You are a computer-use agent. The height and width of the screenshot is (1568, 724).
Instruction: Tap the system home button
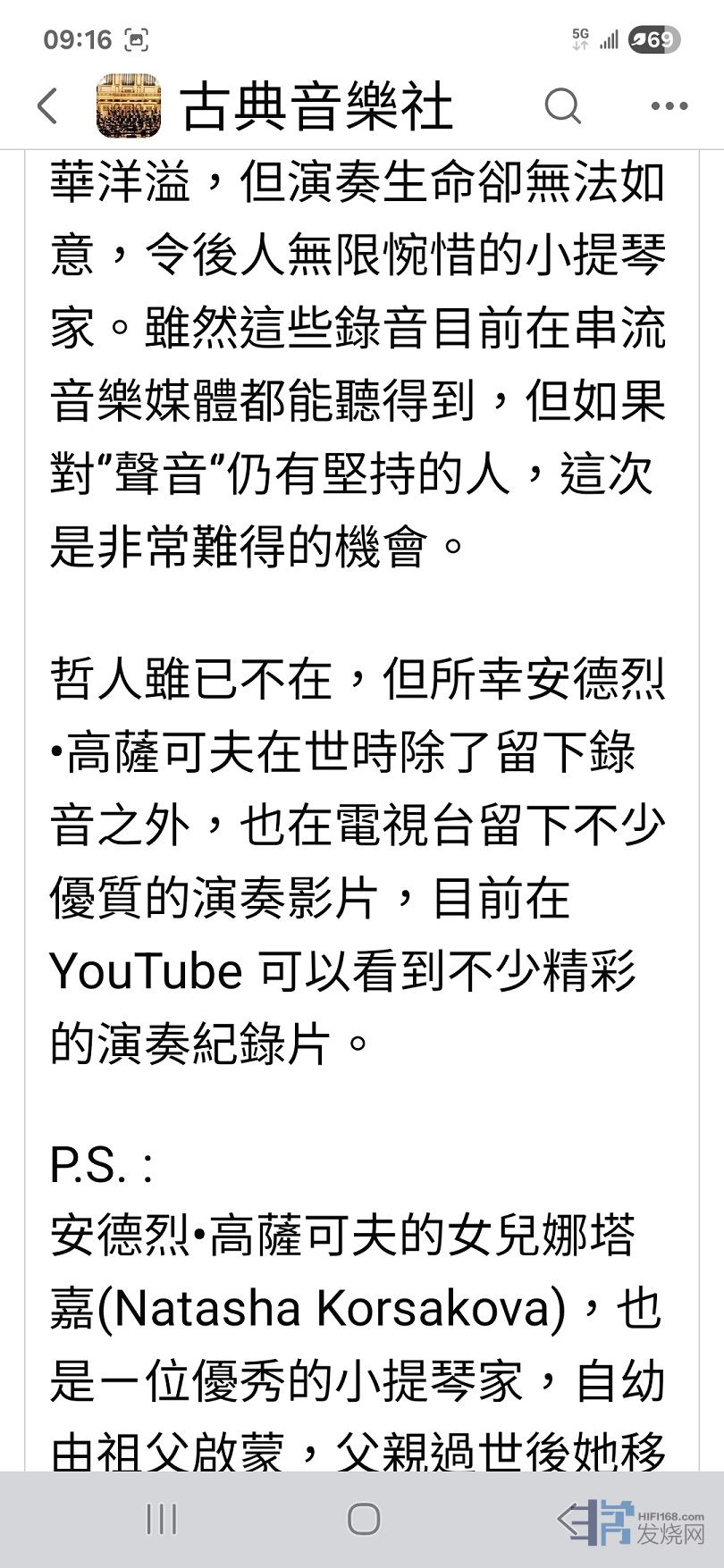363,1519
